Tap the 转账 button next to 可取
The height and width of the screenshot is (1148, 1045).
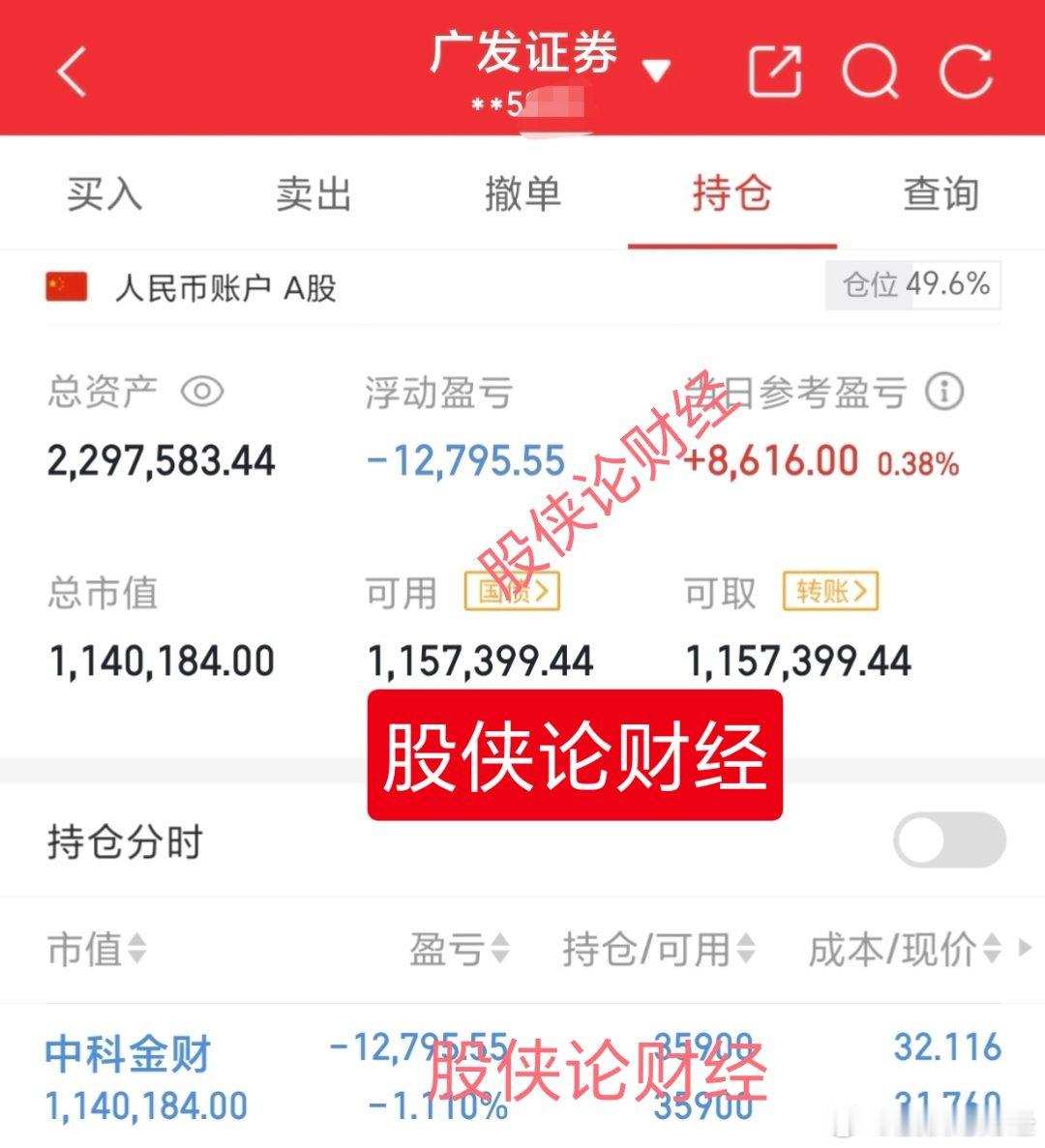(x=830, y=591)
